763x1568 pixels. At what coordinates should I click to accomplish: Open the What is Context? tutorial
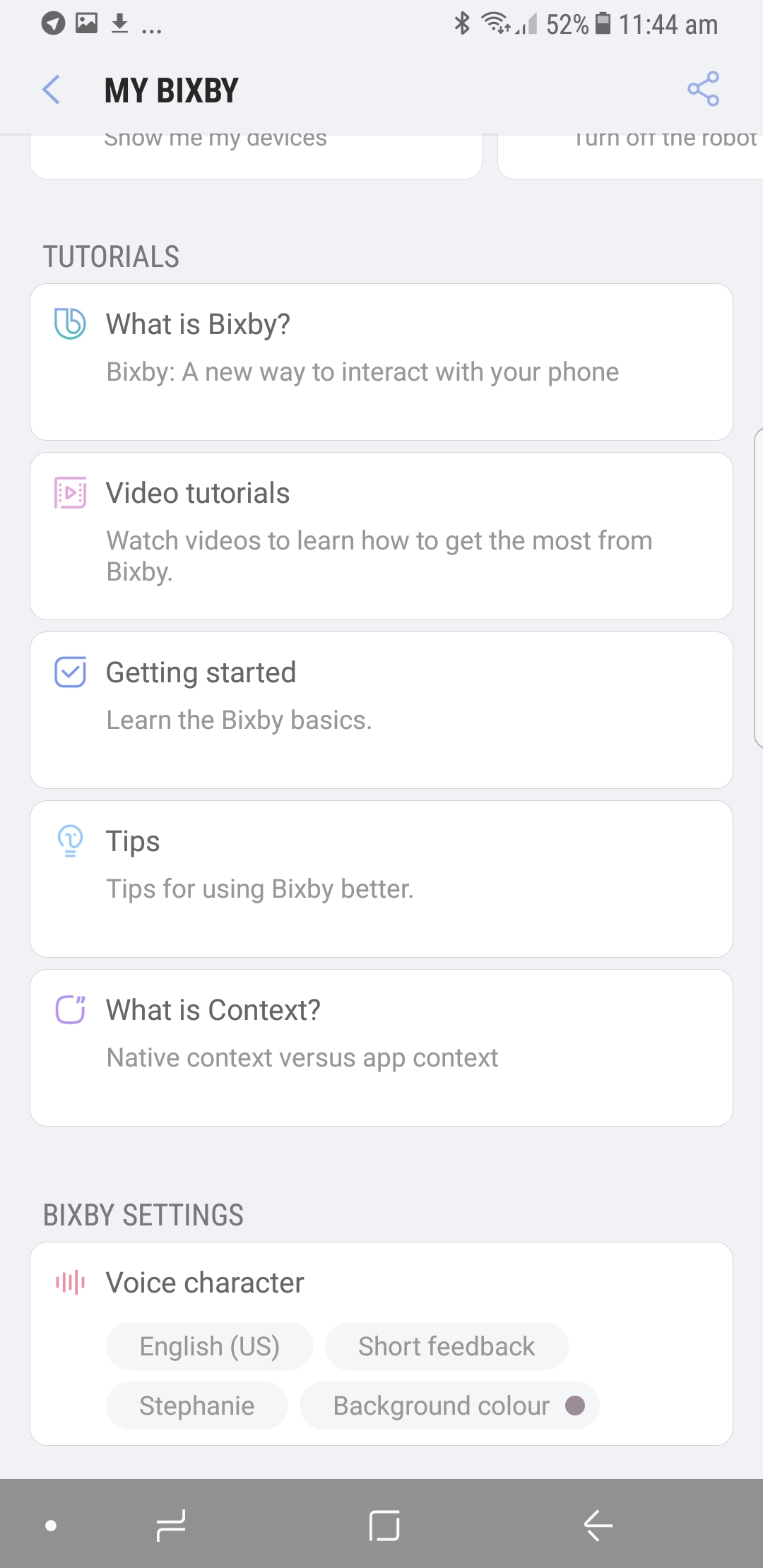point(381,1047)
